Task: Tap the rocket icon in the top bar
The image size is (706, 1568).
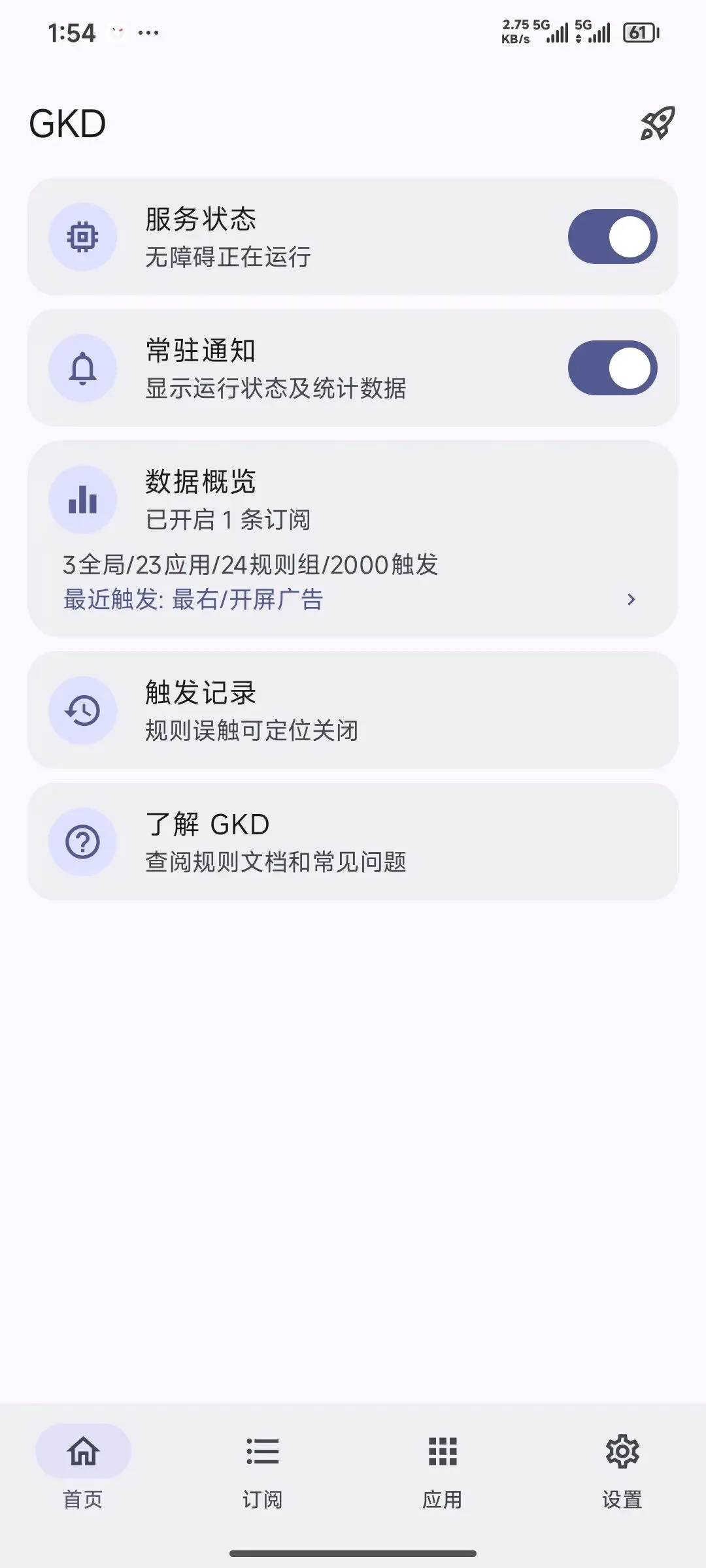Action: pyautogui.click(x=657, y=123)
